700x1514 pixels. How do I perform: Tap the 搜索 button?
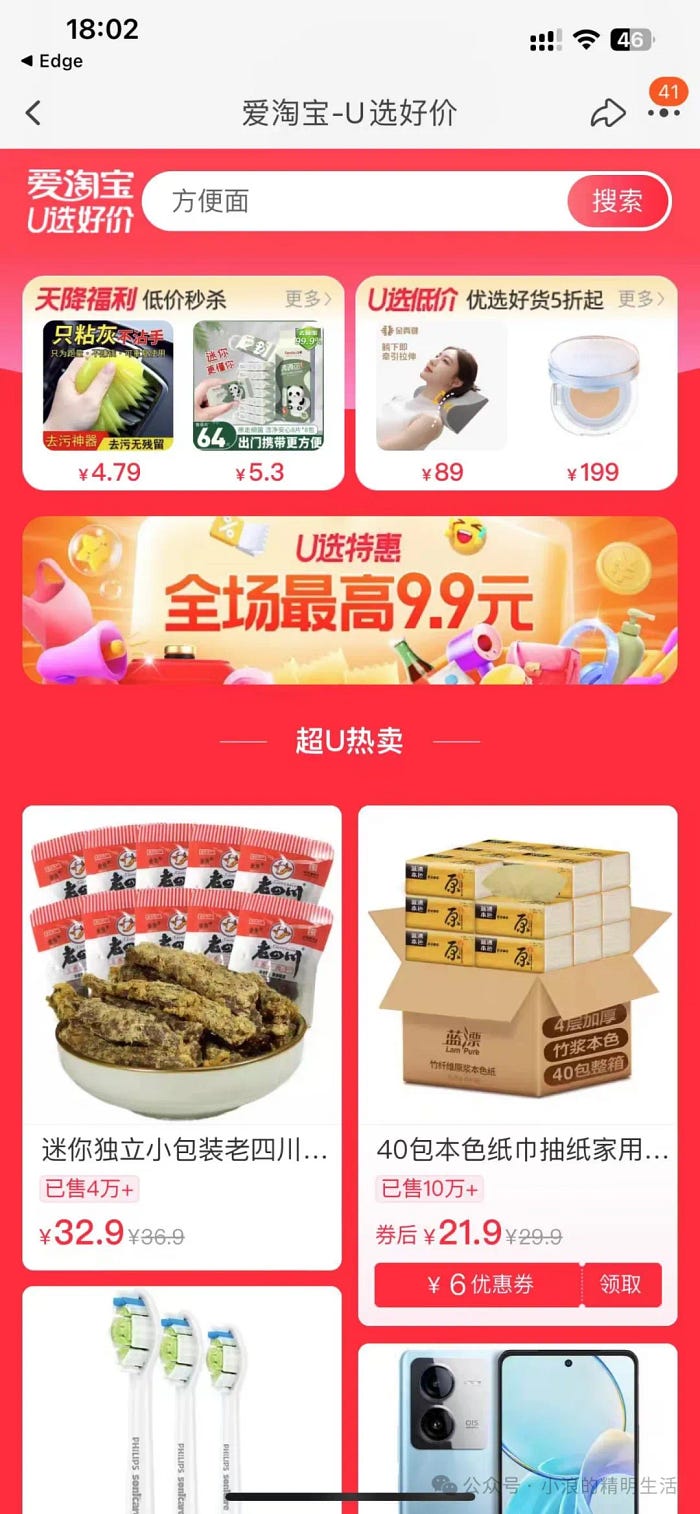tap(617, 201)
